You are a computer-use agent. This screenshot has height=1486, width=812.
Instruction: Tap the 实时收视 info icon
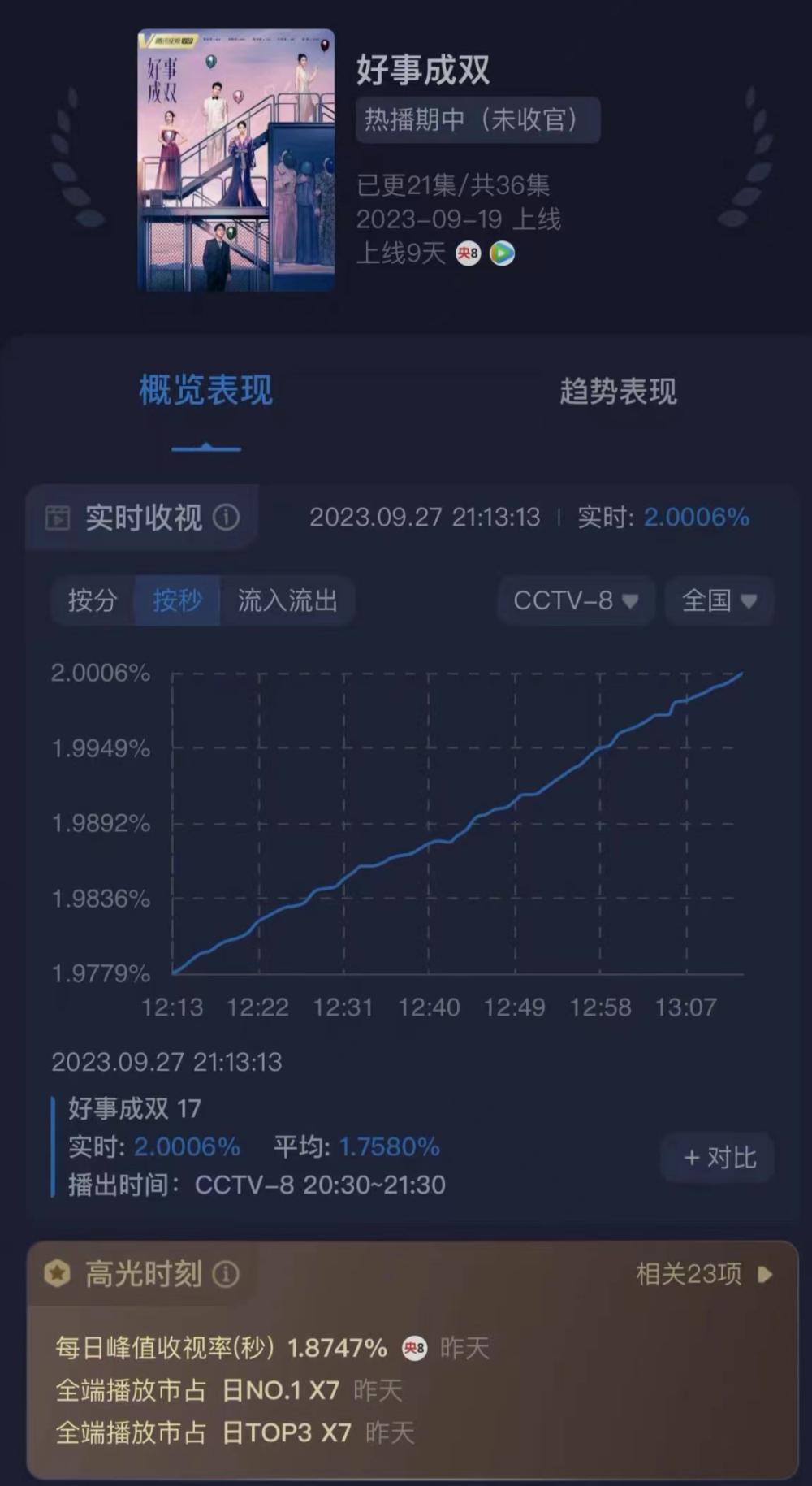point(226,517)
